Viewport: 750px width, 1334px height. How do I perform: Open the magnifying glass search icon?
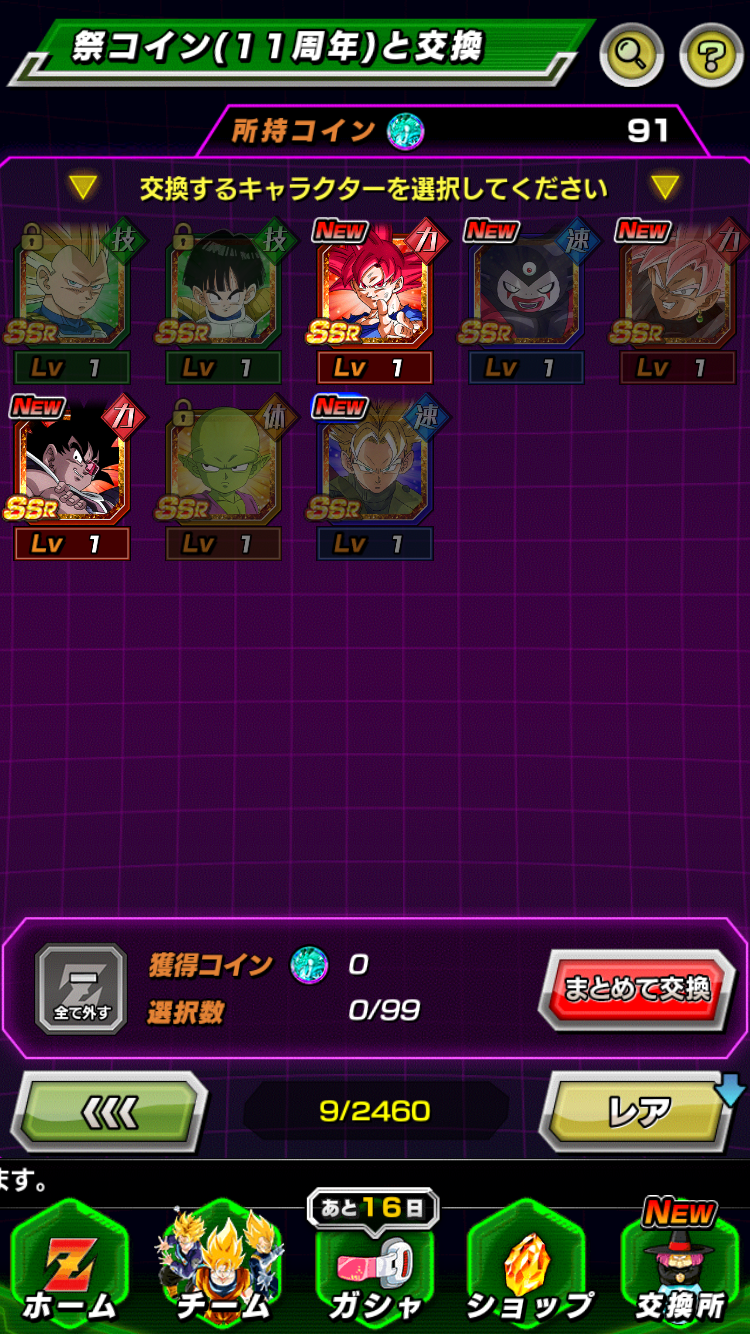631,53
